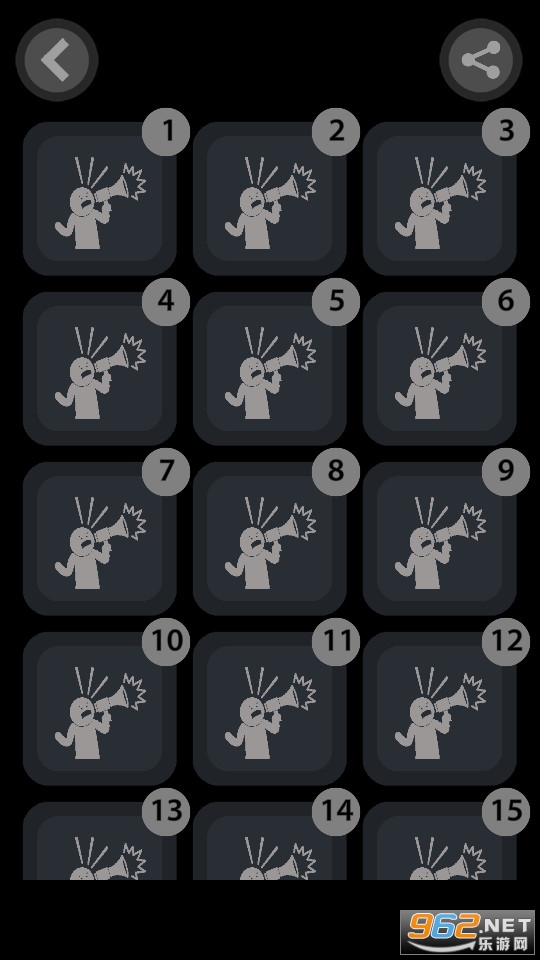Play sound tile number 1
This screenshot has width=540, height=960.
pyautogui.click(x=100, y=198)
